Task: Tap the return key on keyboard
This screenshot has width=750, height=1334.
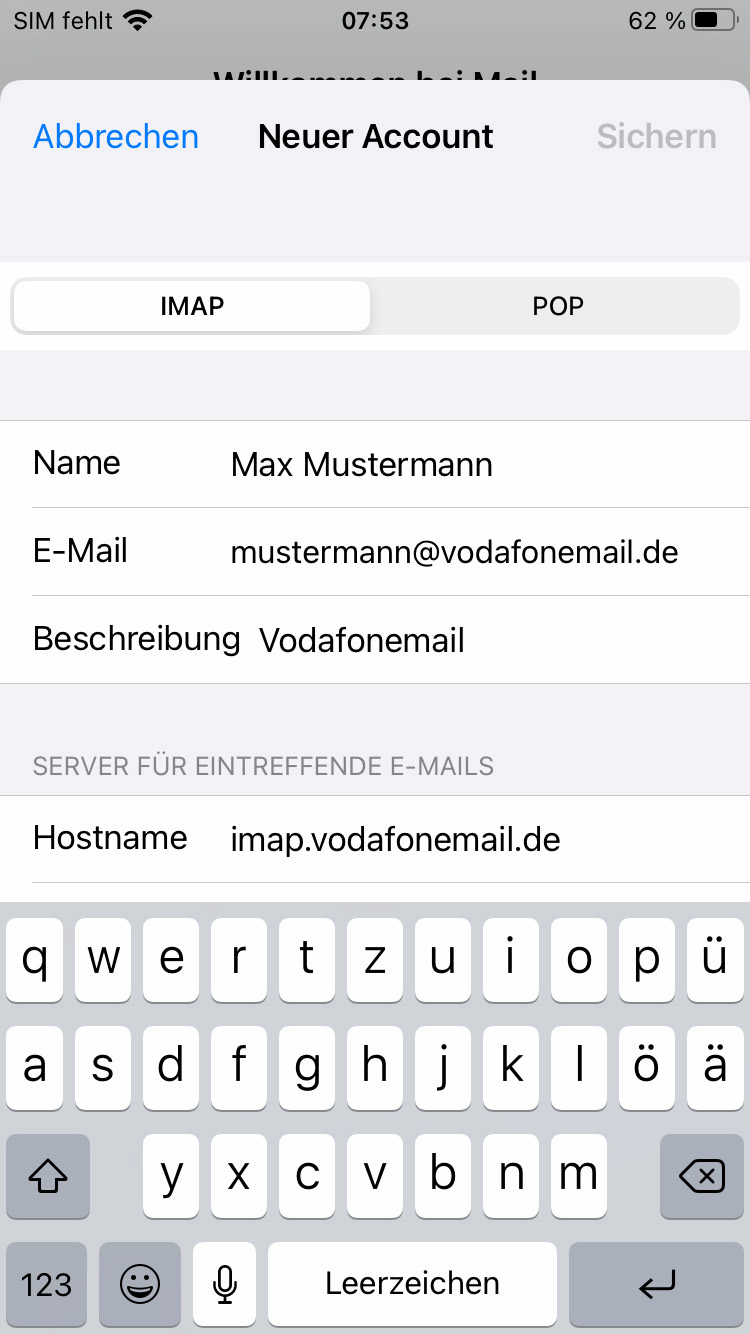Action: point(657,1285)
